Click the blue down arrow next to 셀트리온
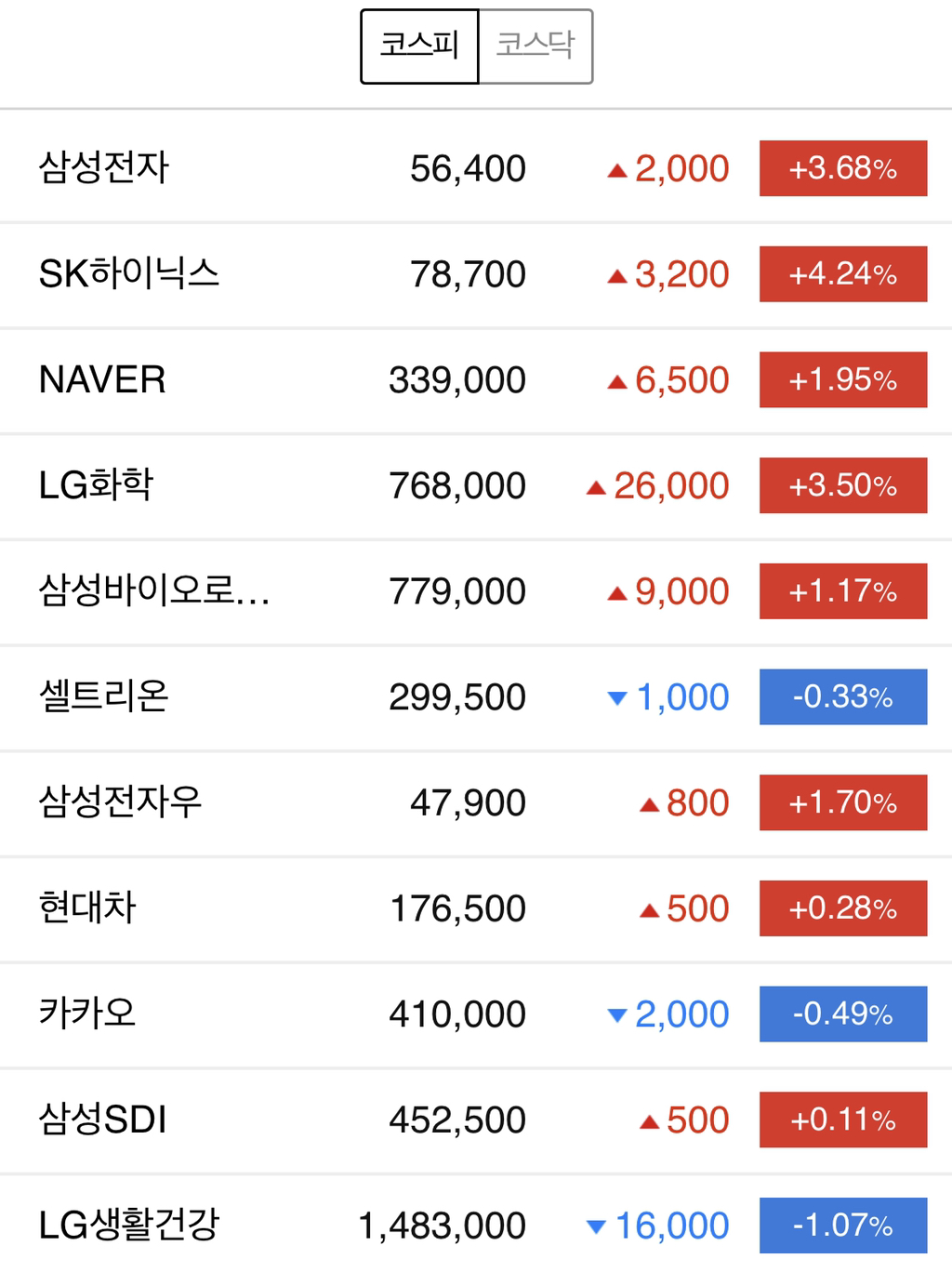Screen dimensions: 952x1272 pyautogui.click(x=617, y=696)
